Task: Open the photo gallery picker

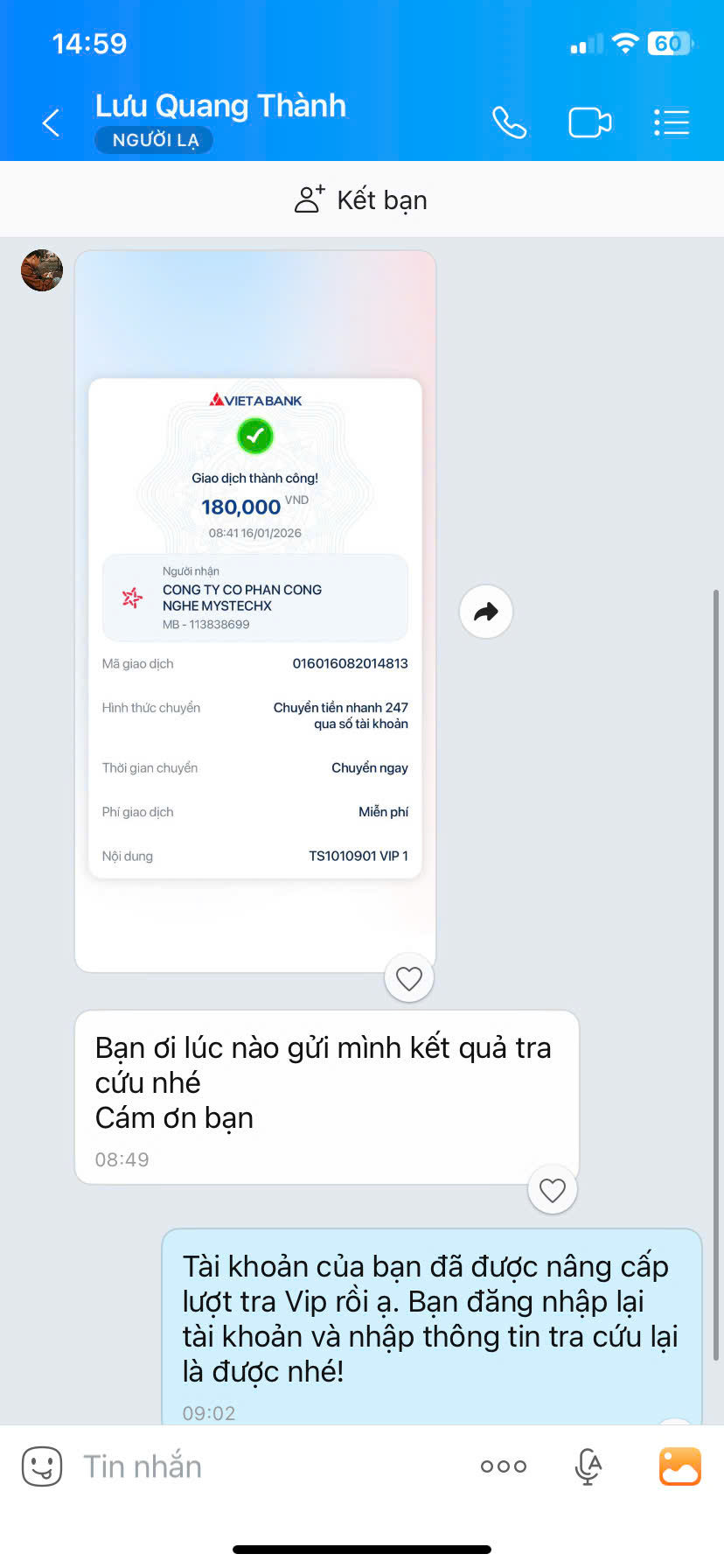Action: coord(679,1466)
